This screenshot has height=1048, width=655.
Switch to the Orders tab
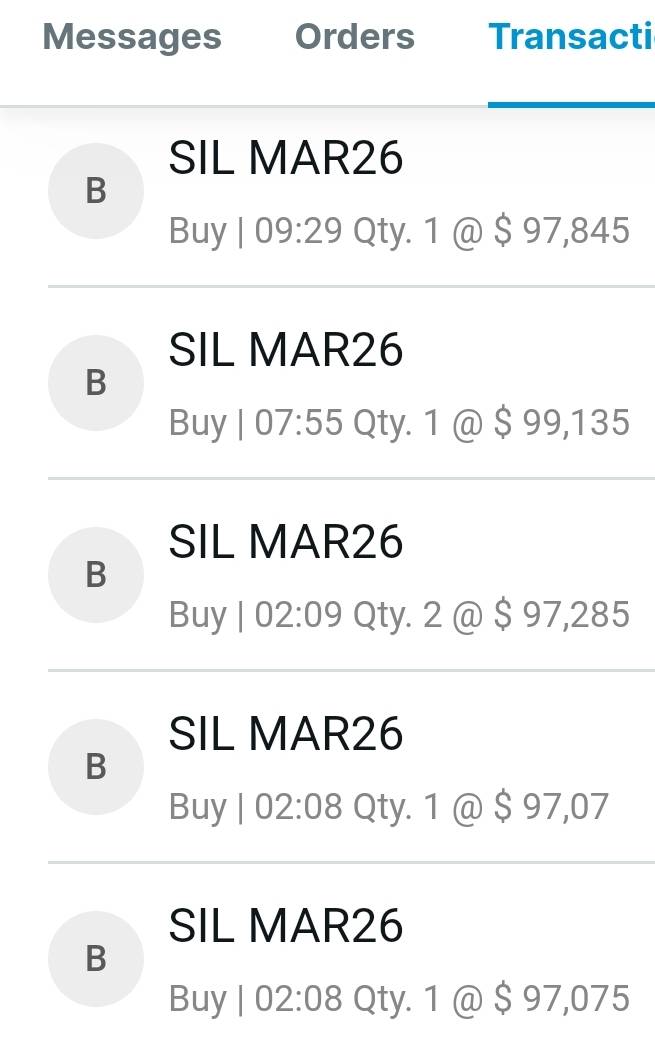tap(354, 38)
